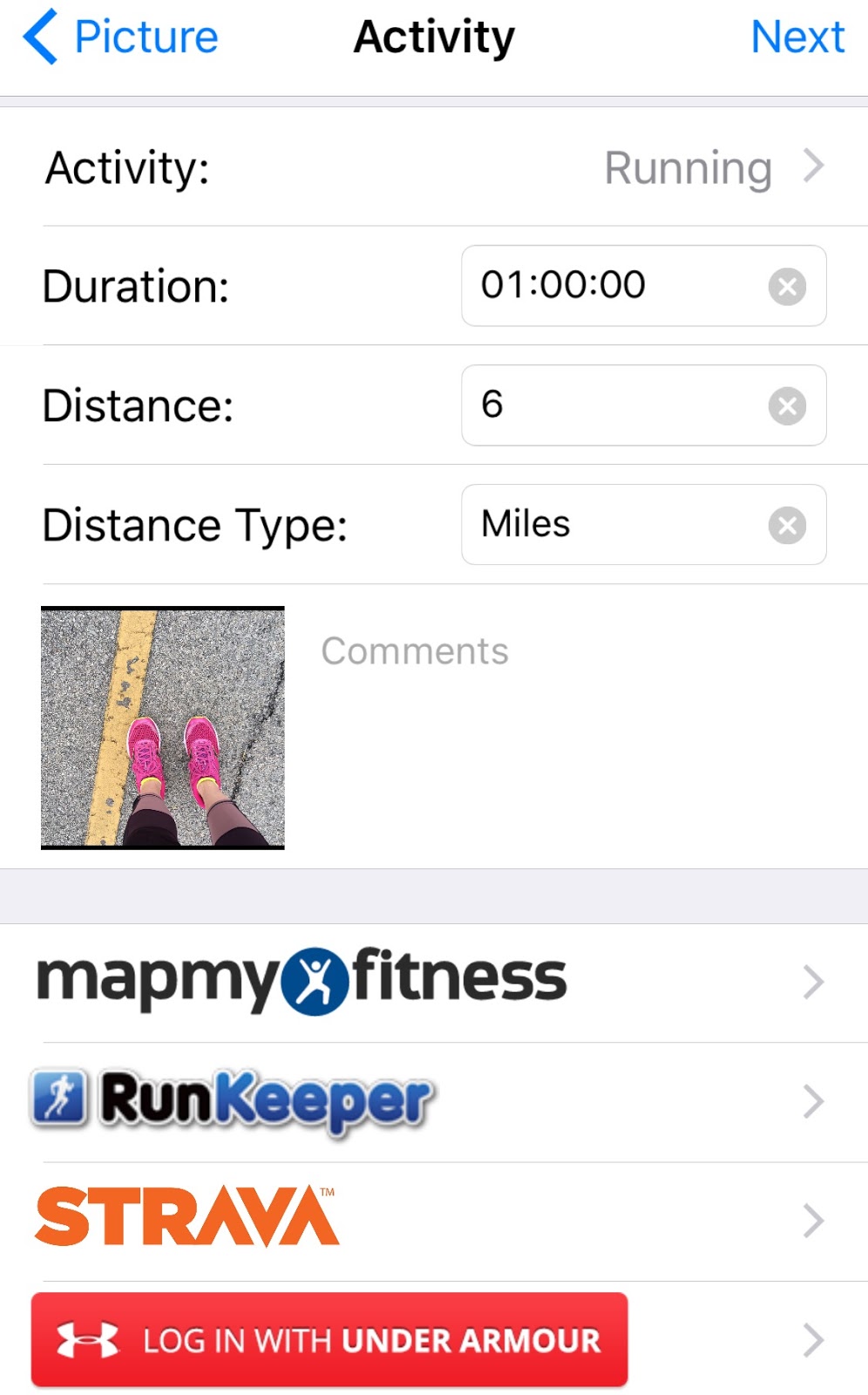Clear the Duration field using its X icon
868x1395 pixels.
pos(787,286)
